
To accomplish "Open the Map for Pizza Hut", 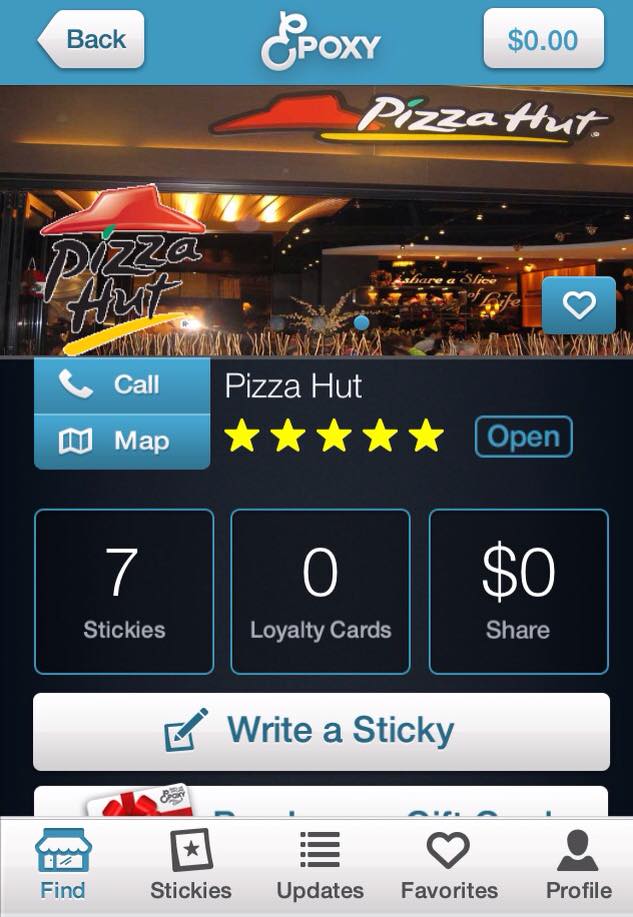I will (122, 441).
